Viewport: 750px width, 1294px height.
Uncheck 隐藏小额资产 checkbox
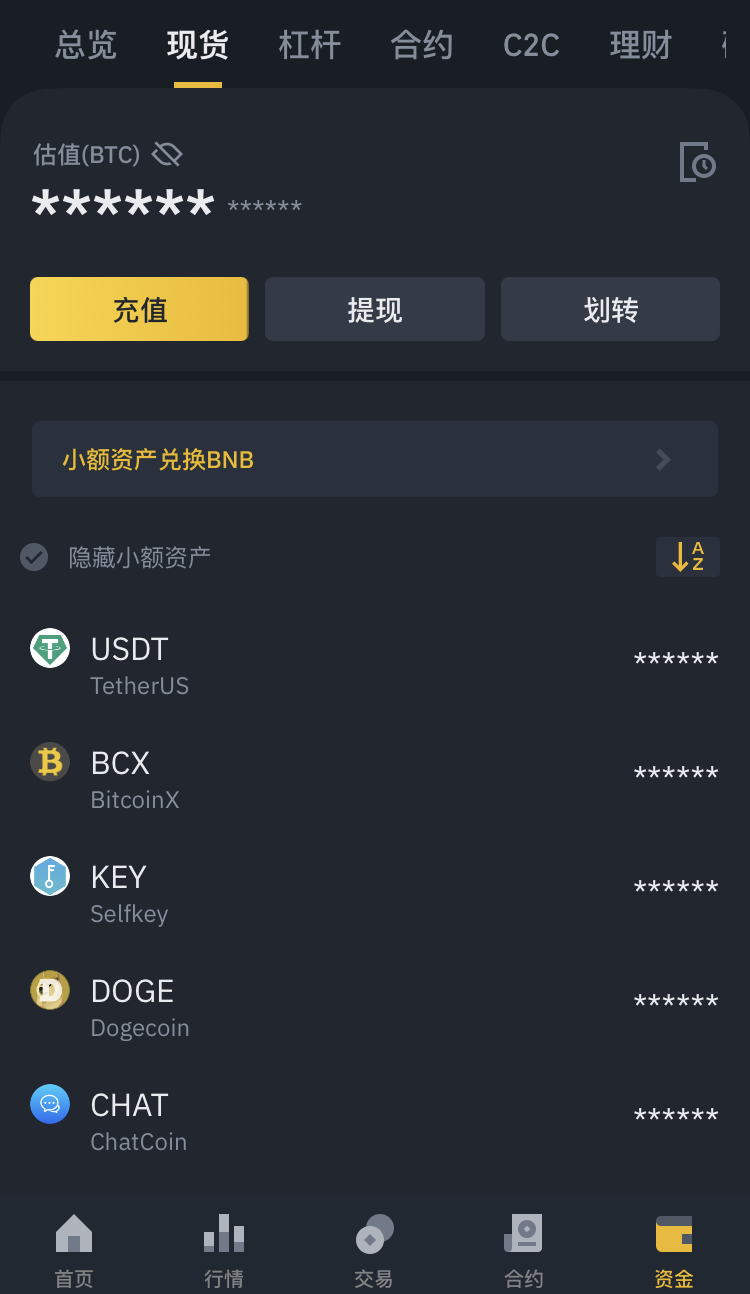pyautogui.click(x=35, y=557)
